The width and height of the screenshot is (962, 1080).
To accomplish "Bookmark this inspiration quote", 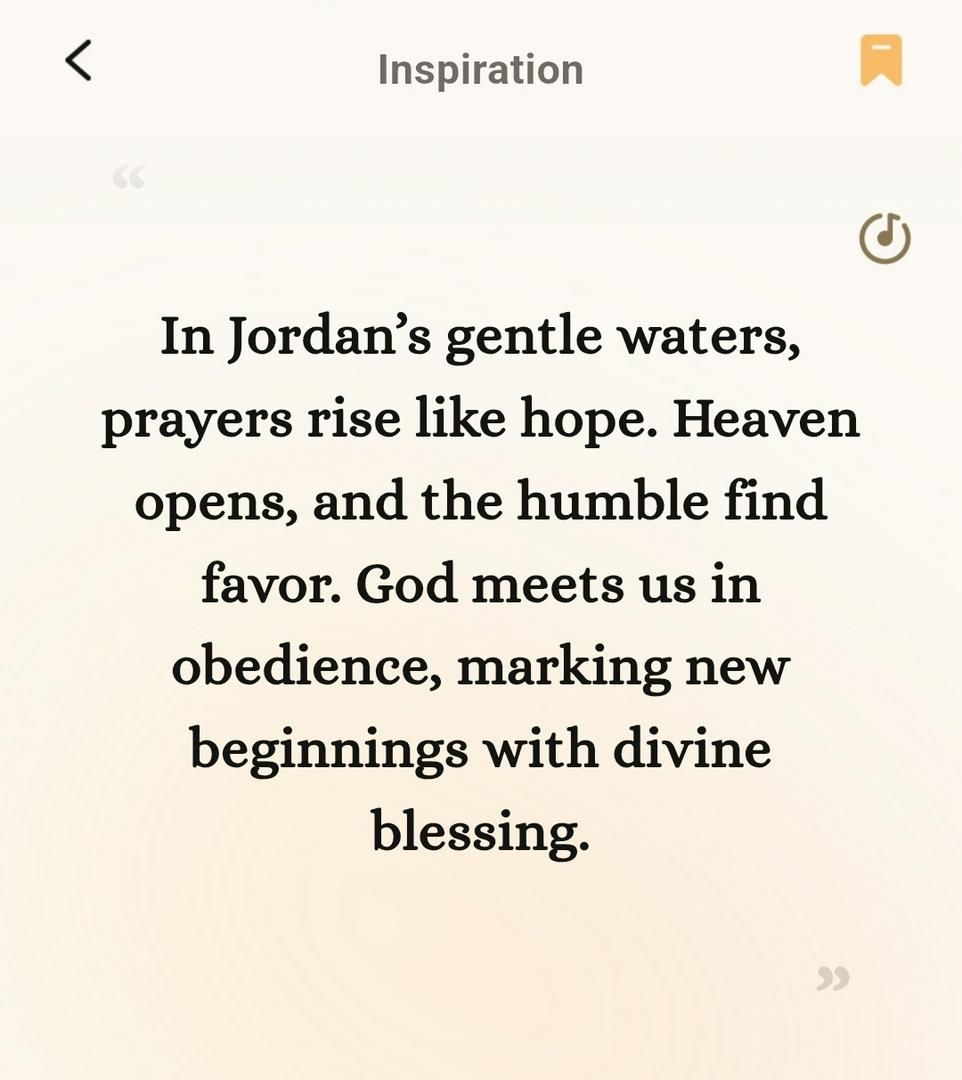I will coord(881,61).
